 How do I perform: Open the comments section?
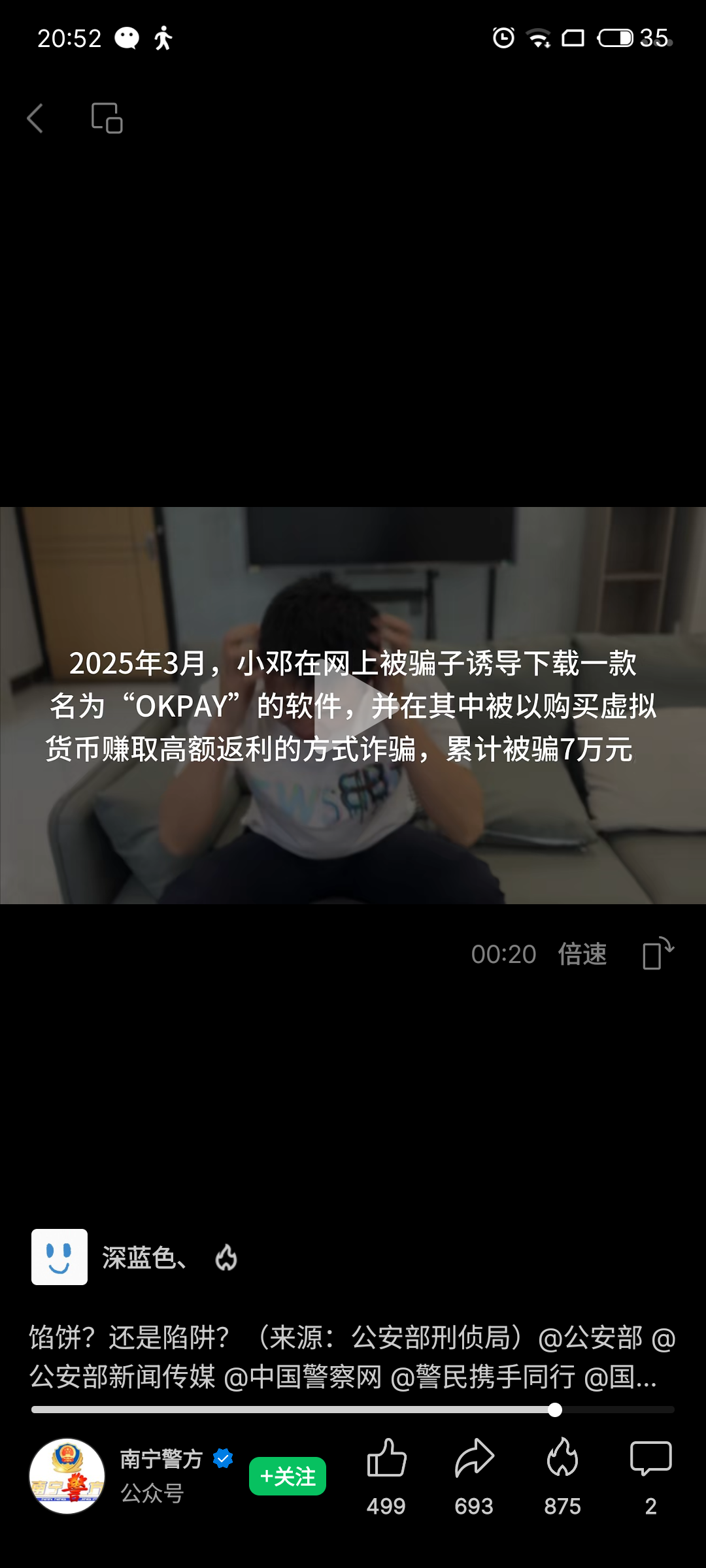point(650,1459)
